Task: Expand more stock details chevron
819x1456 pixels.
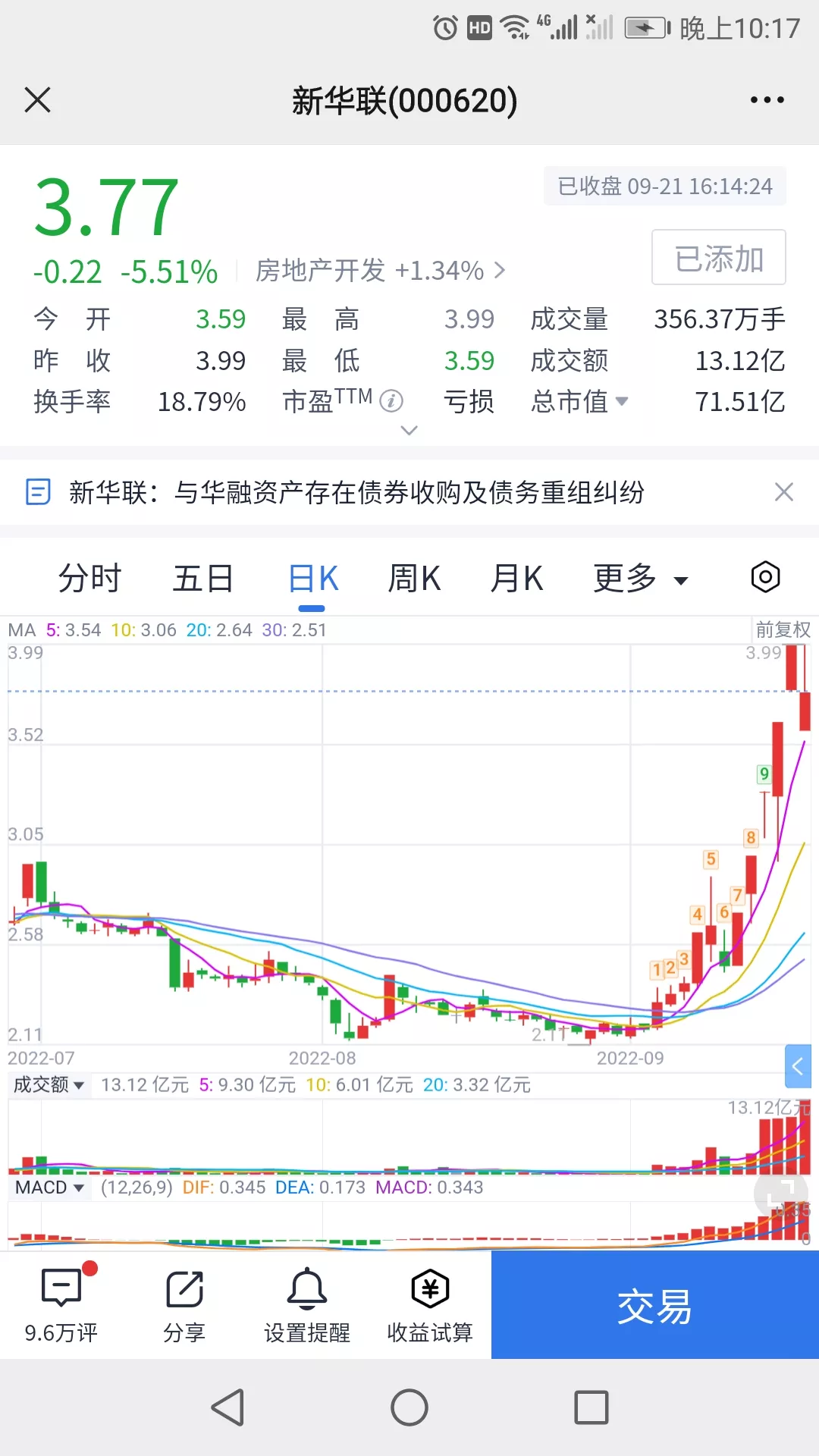Action: tap(409, 431)
